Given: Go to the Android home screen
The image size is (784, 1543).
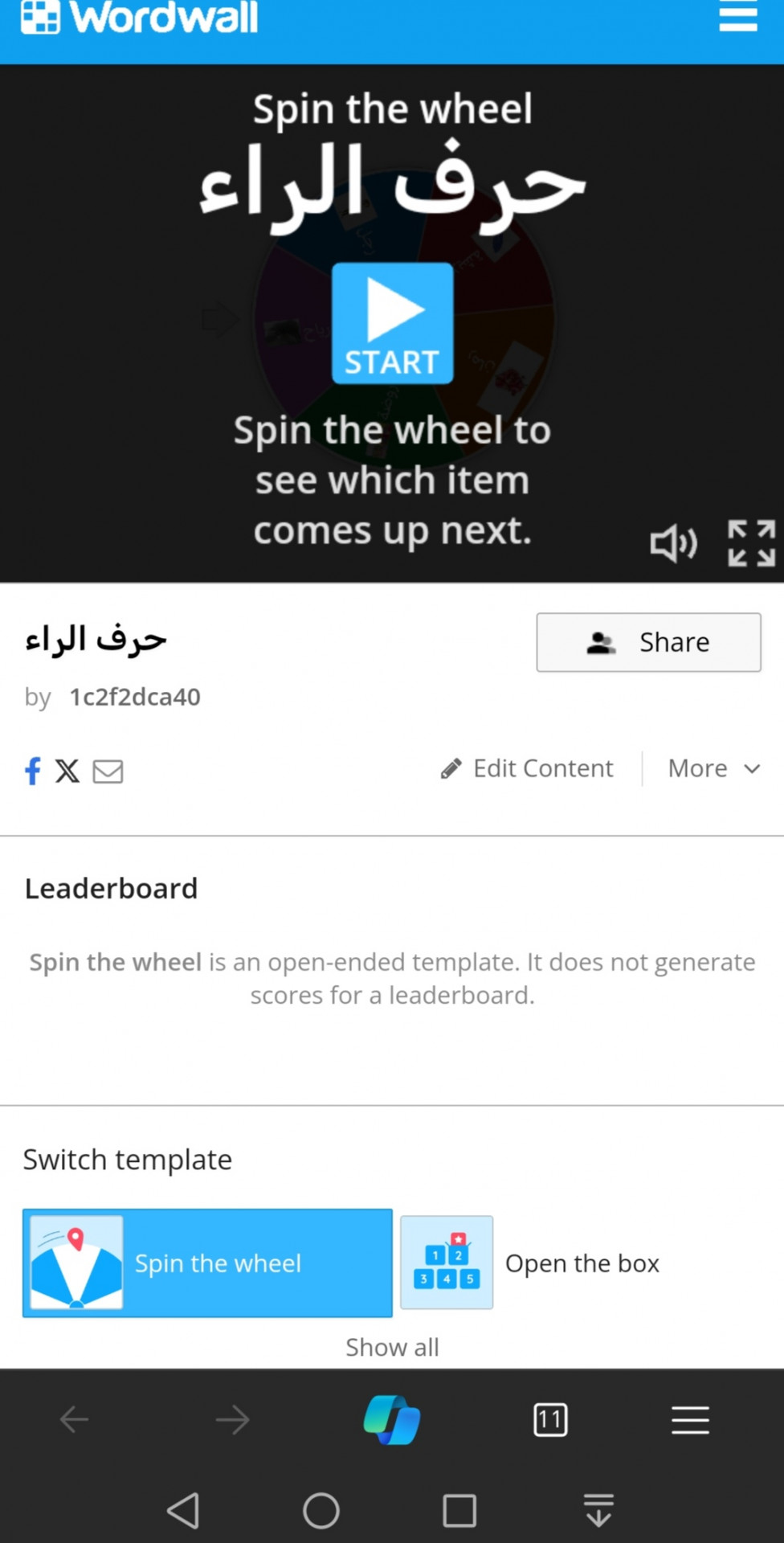Looking at the screenshot, I should [x=321, y=1510].
